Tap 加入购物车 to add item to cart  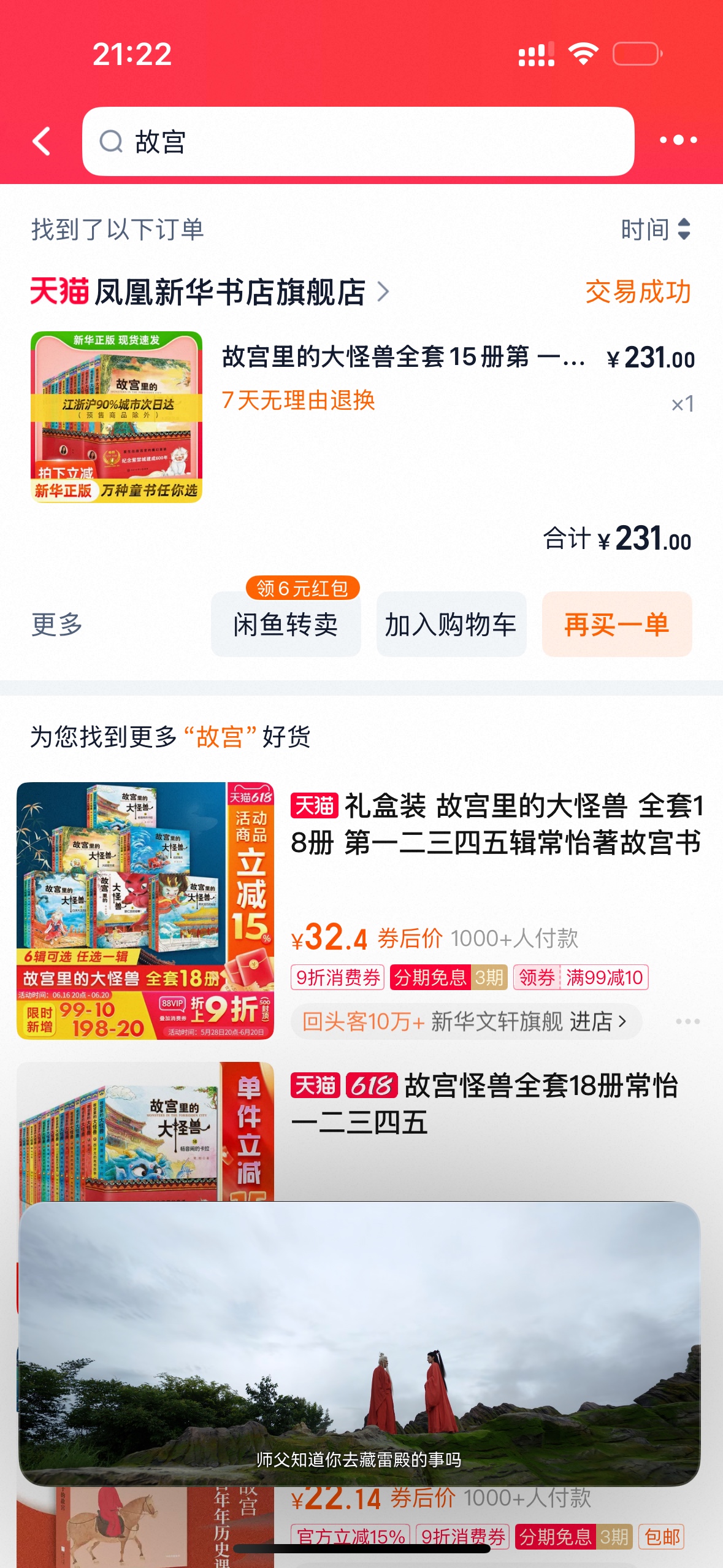pos(451,625)
